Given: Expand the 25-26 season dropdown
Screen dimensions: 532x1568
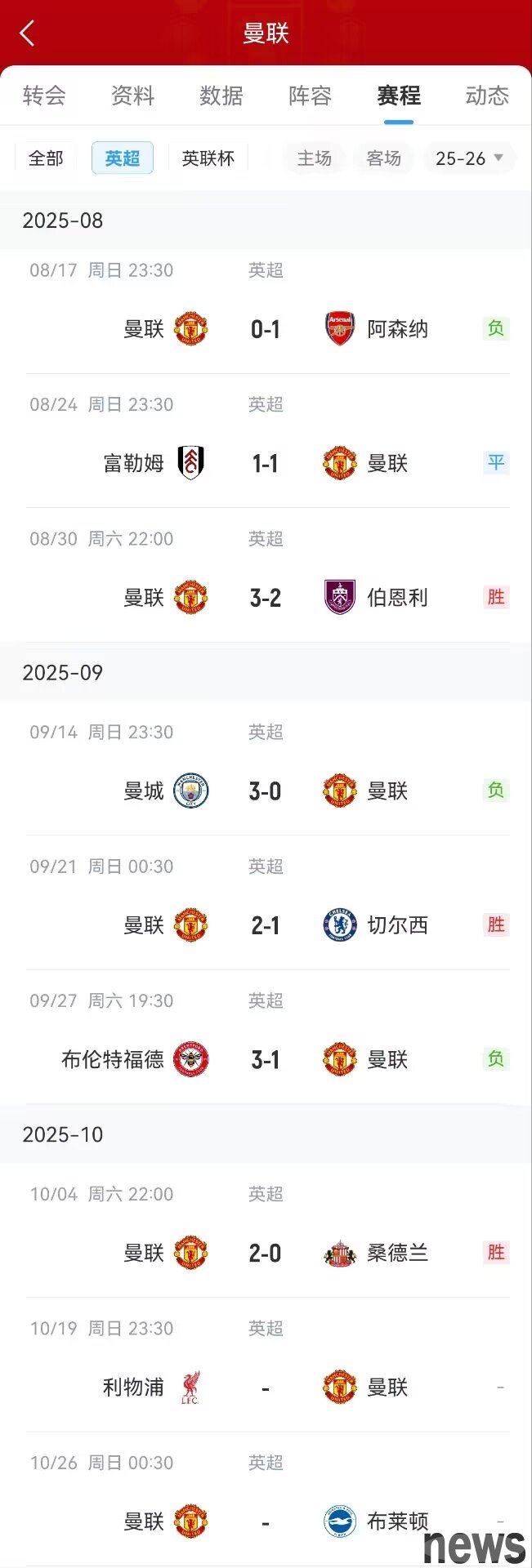Looking at the screenshot, I should pos(469,158).
